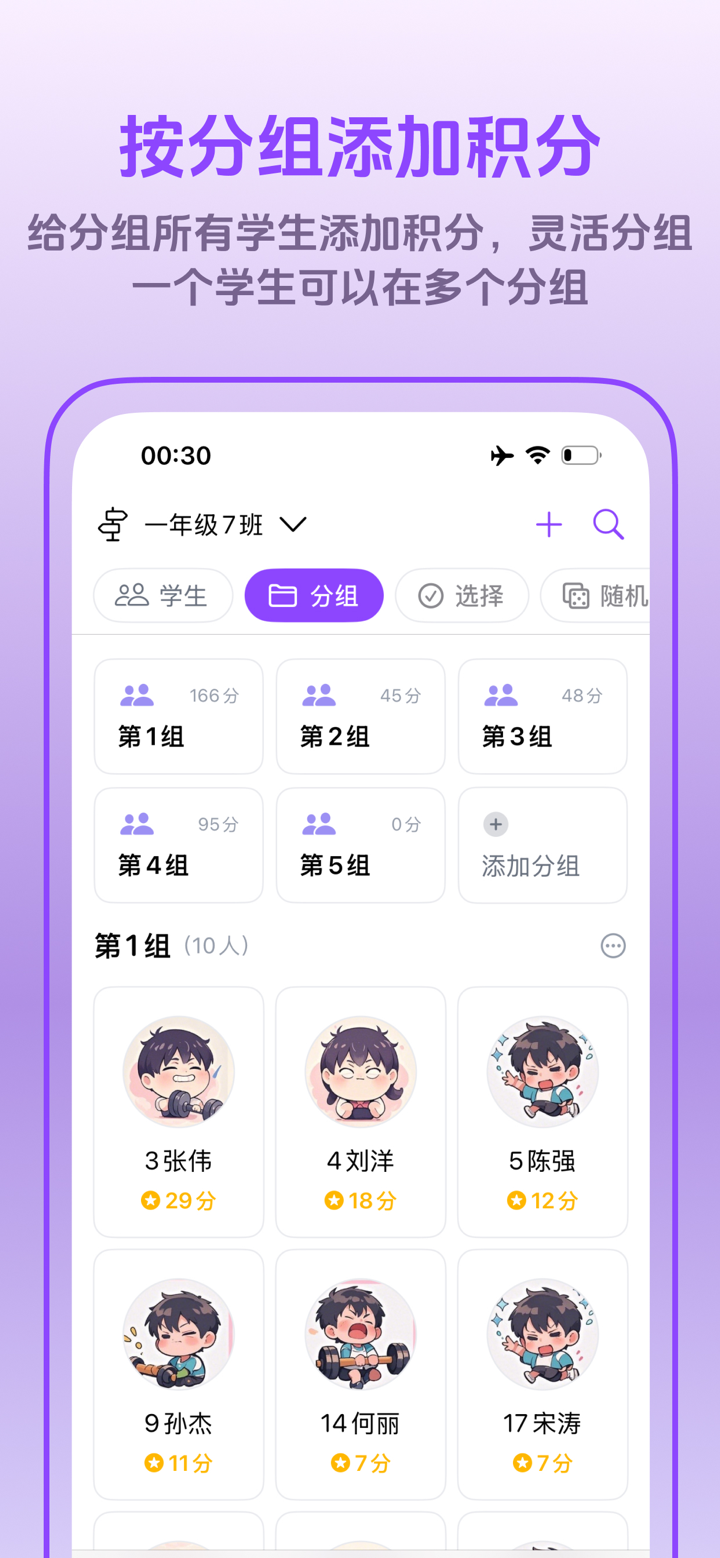
Task: Tap the star points badge showing 29分 for 张伟
Action: pyautogui.click(x=178, y=1200)
